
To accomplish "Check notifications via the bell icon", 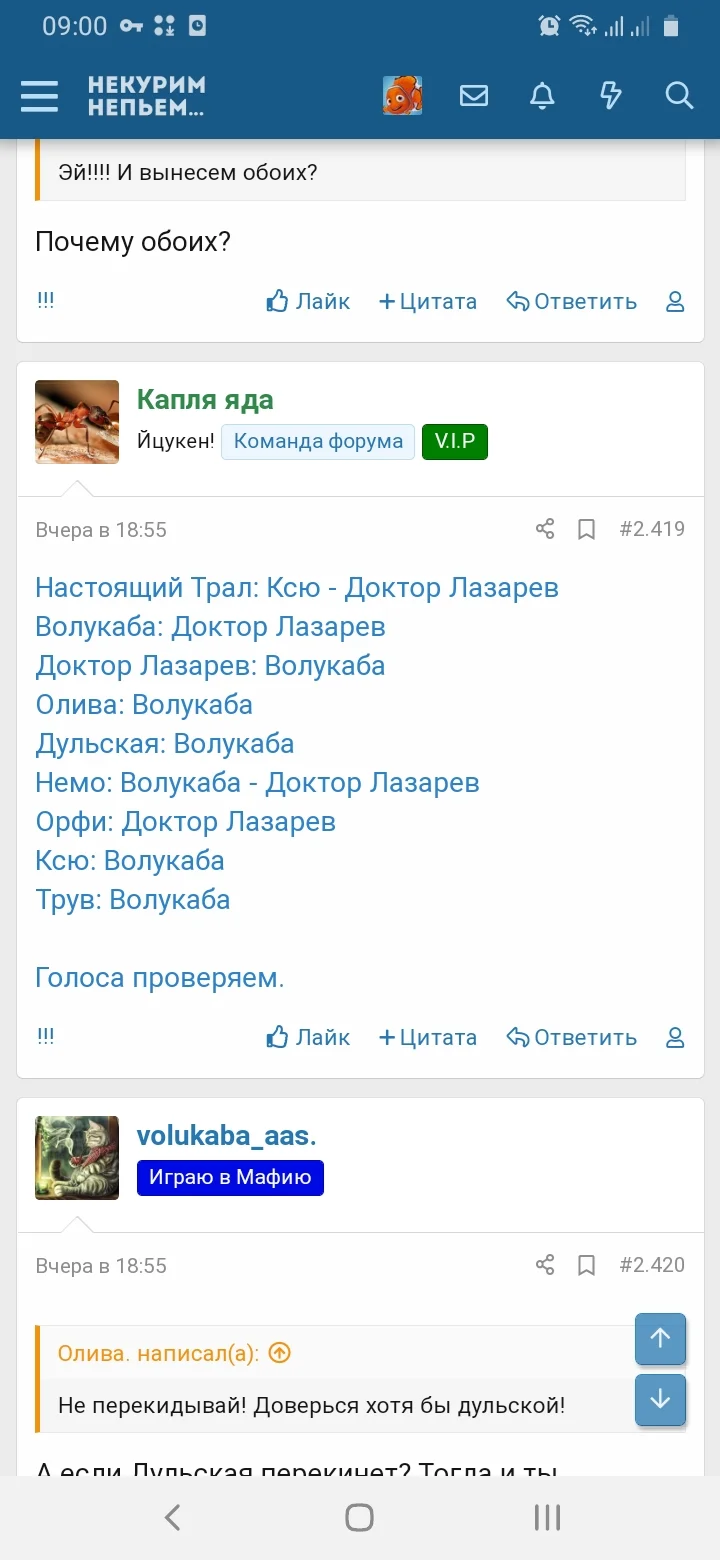I will pos(542,96).
